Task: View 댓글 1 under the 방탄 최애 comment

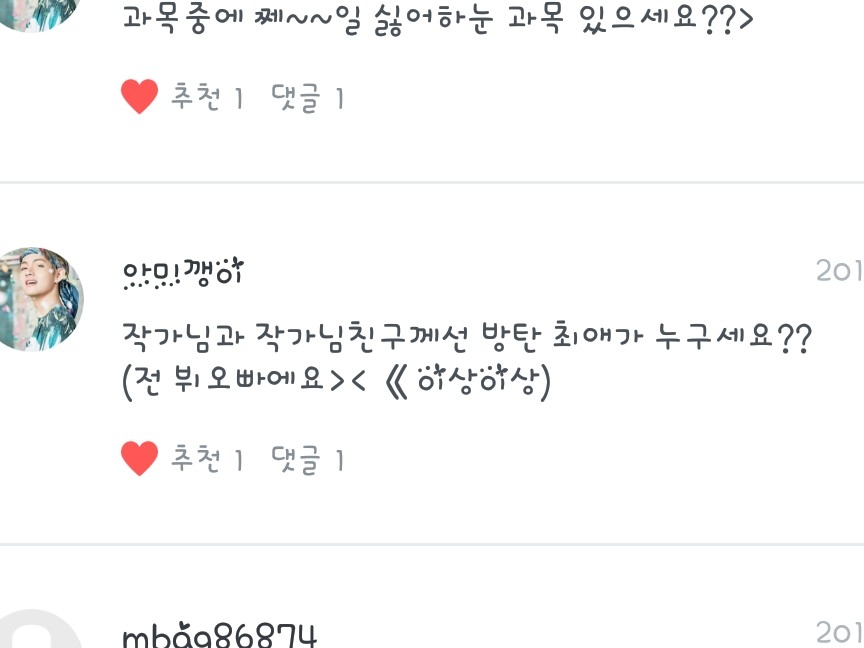Action: coord(308,459)
